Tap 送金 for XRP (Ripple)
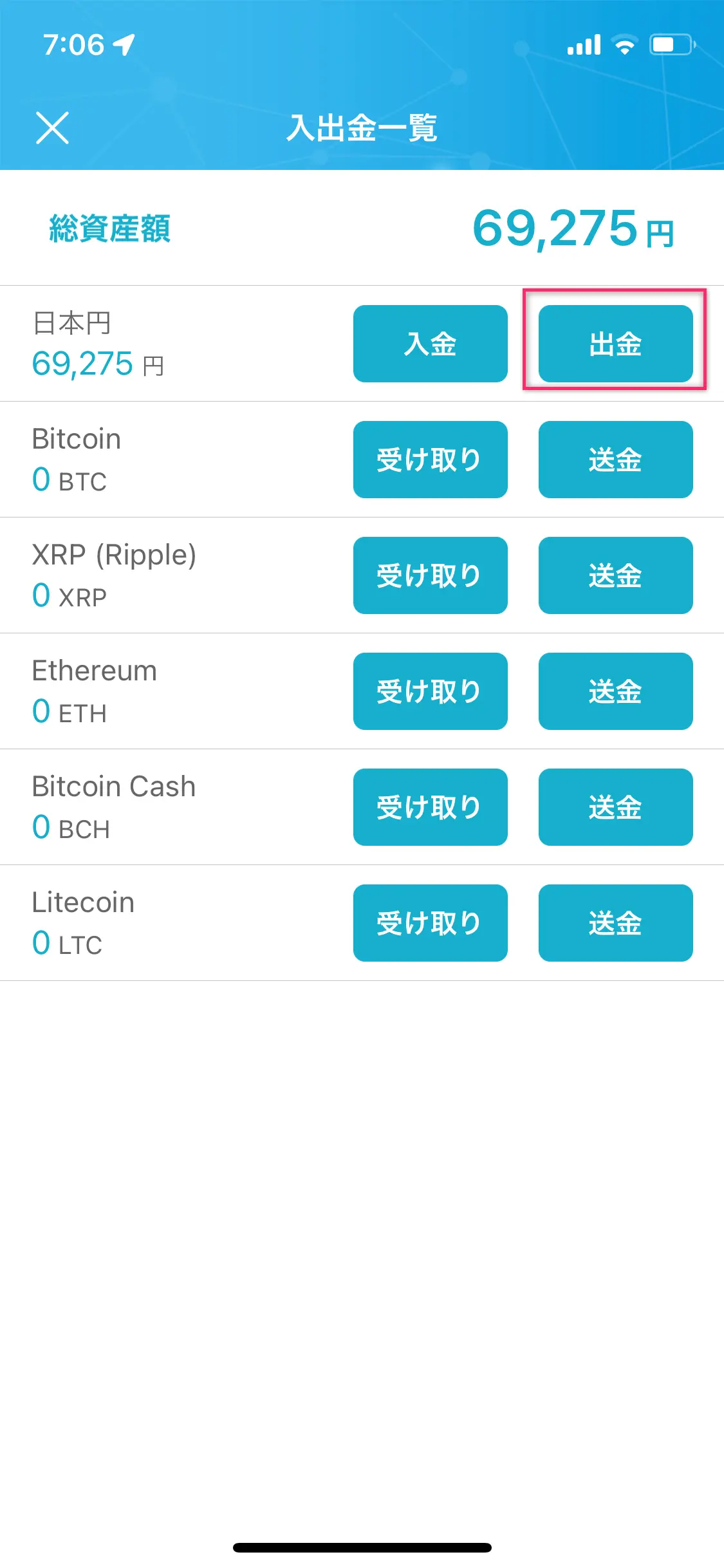 click(x=616, y=575)
